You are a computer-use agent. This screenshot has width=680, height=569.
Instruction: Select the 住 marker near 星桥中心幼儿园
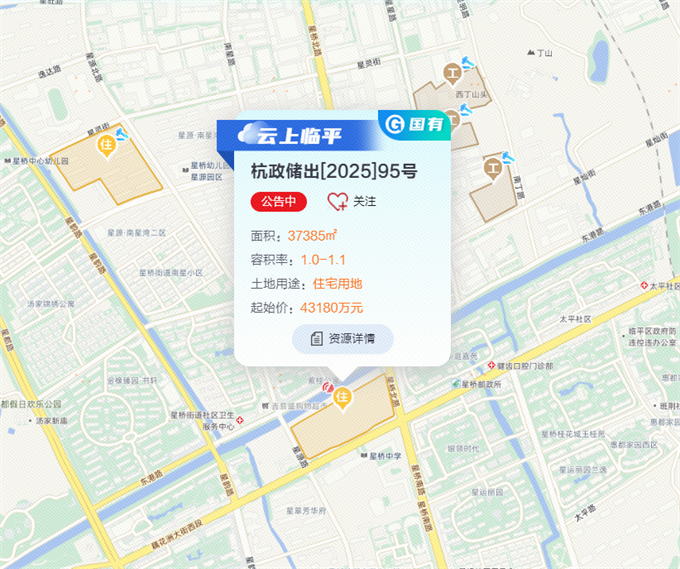pos(104,146)
